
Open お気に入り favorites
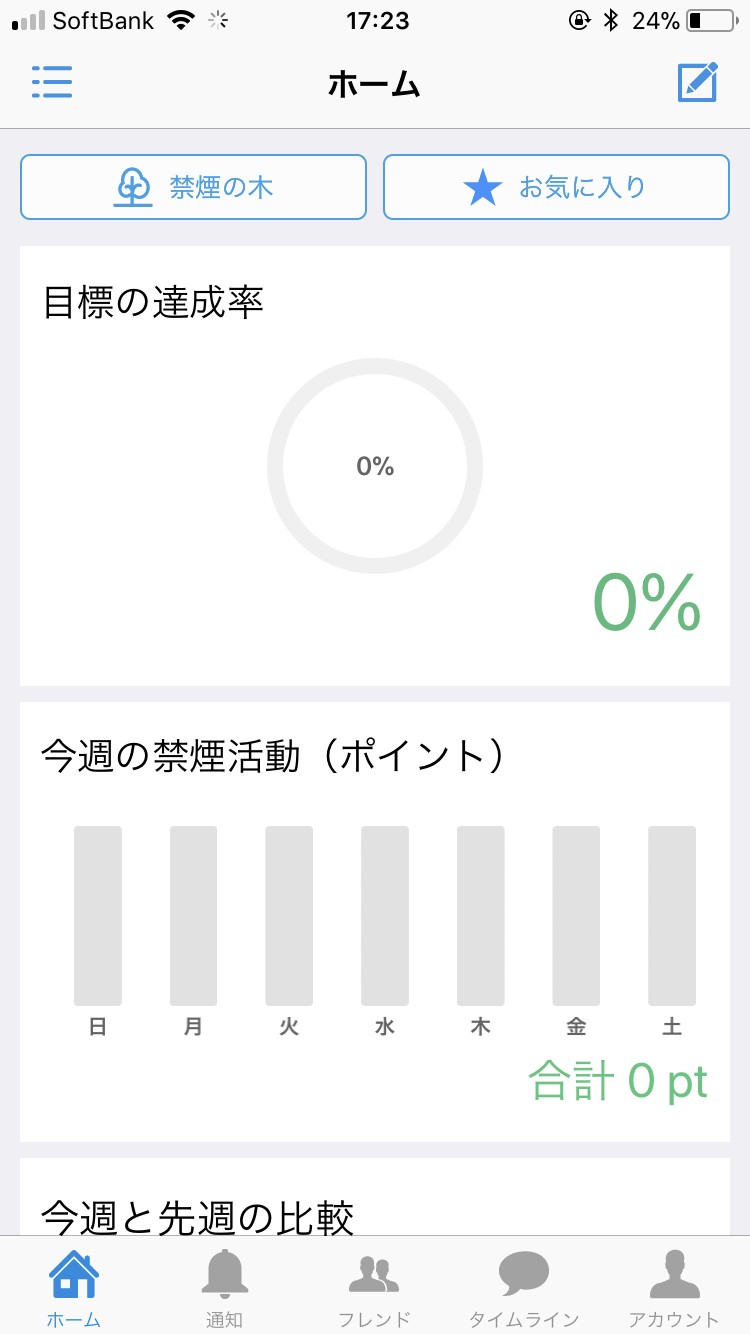pyautogui.click(x=556, y=187)
